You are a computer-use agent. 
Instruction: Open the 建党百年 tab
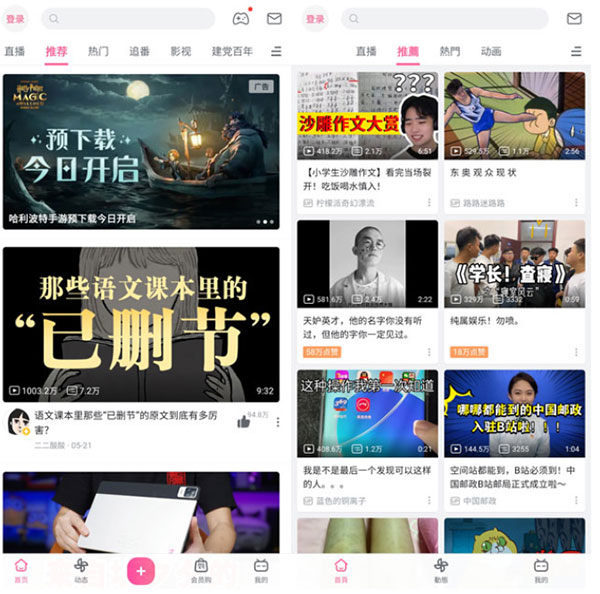pyautogui.click(x=231, y=51)
